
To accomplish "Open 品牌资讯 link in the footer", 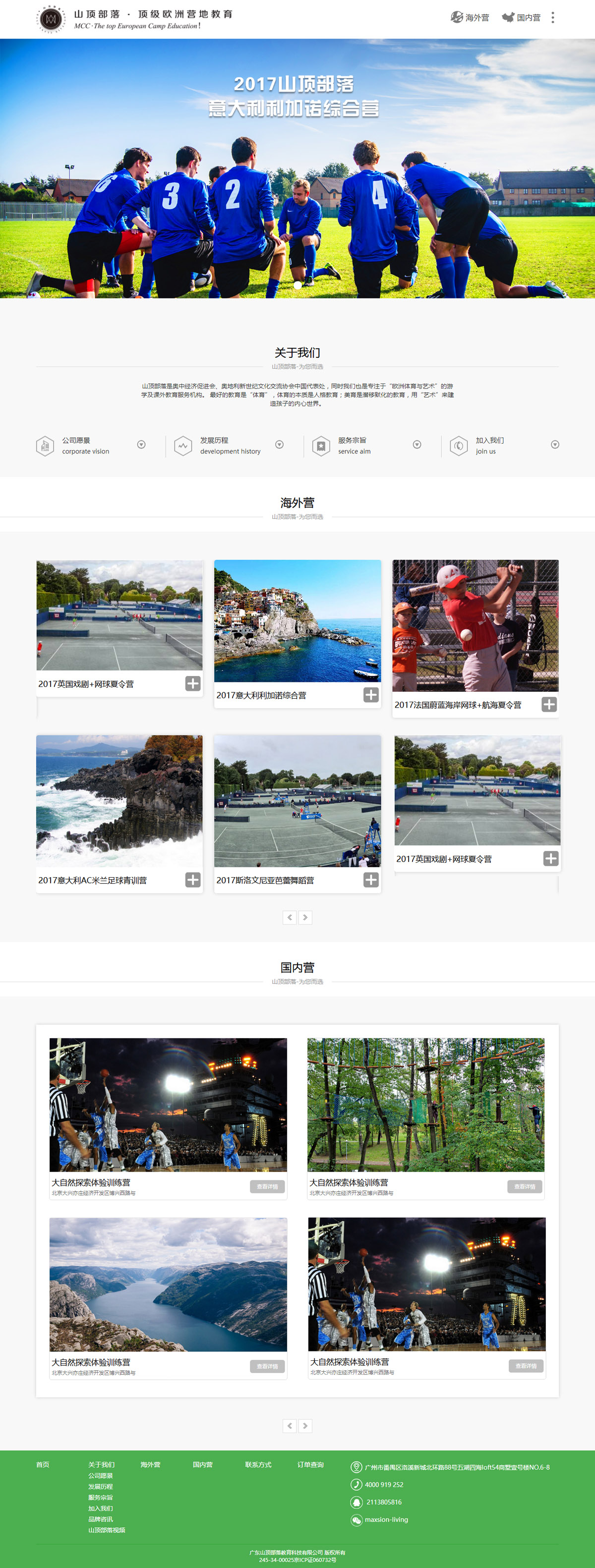I will point(101,1519).
